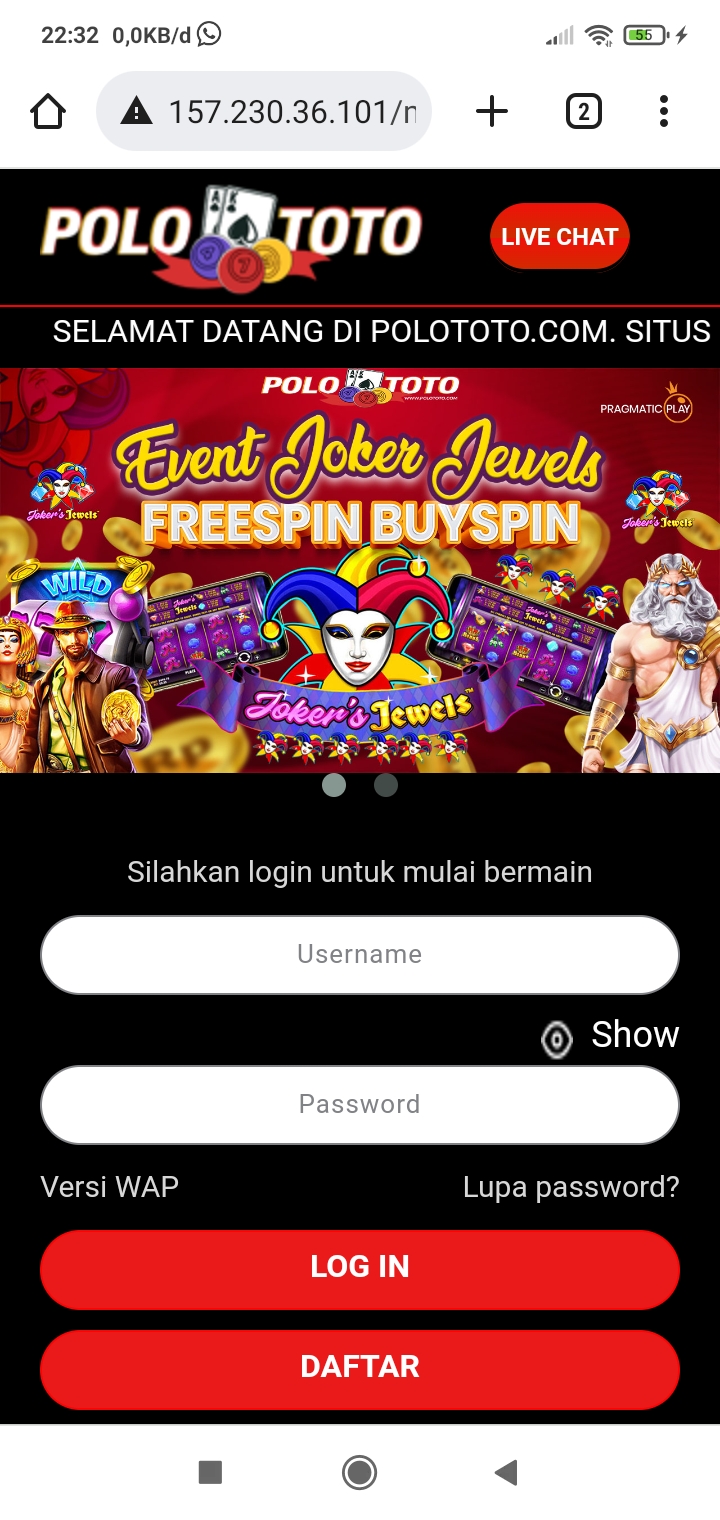720x1520 pixels.
Task: Tap the LOG IN button
Action: tap(360, 1267)
